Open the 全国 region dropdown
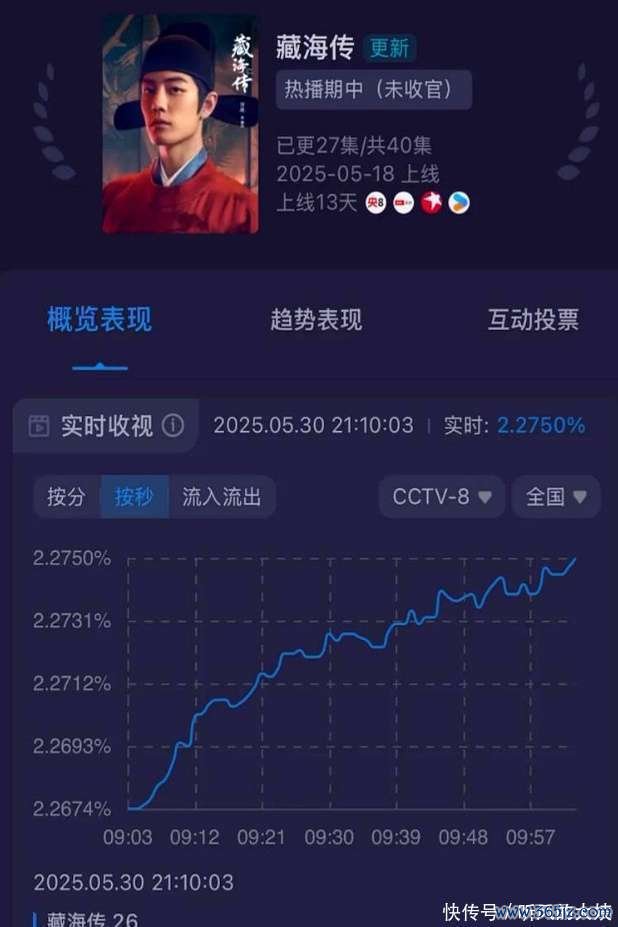The height and width of the screenshot is (927, 618). tap(555, 497)
